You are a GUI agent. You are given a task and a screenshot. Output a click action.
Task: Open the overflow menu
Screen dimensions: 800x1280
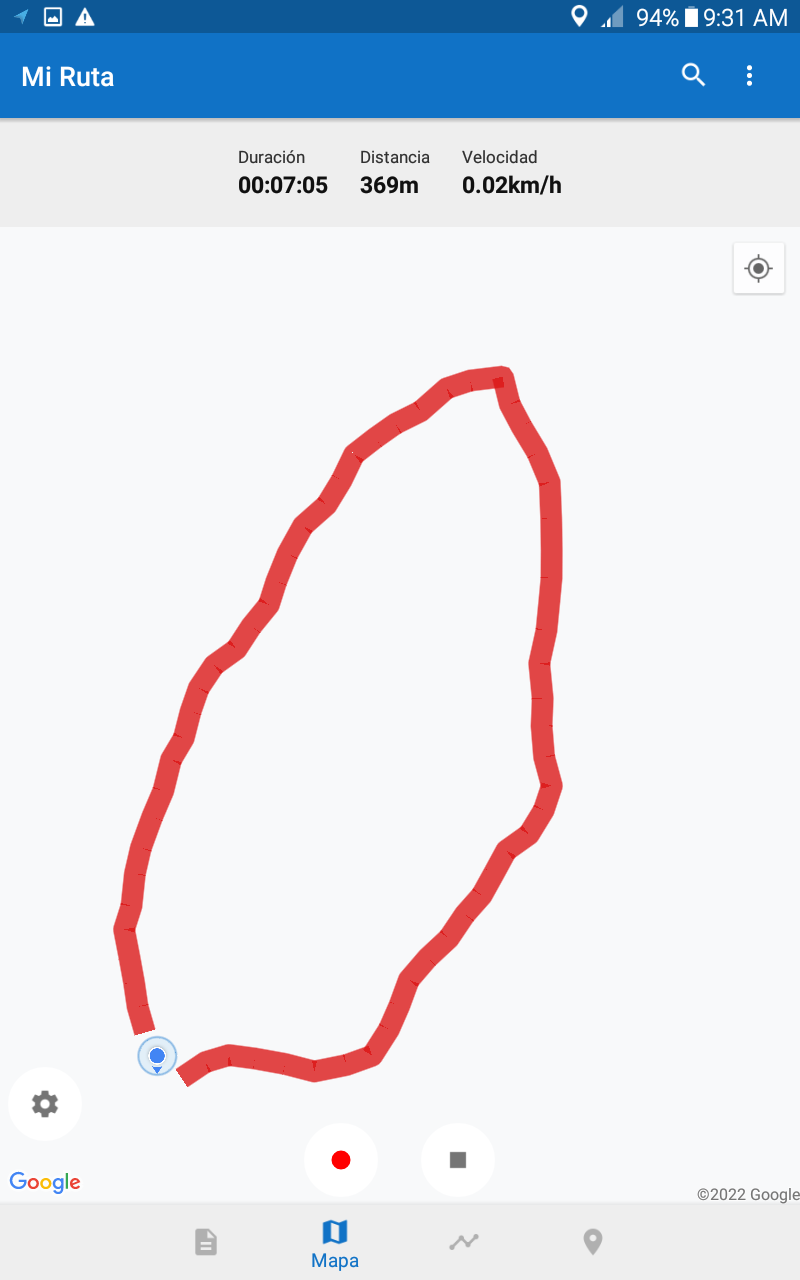point(749,75)
